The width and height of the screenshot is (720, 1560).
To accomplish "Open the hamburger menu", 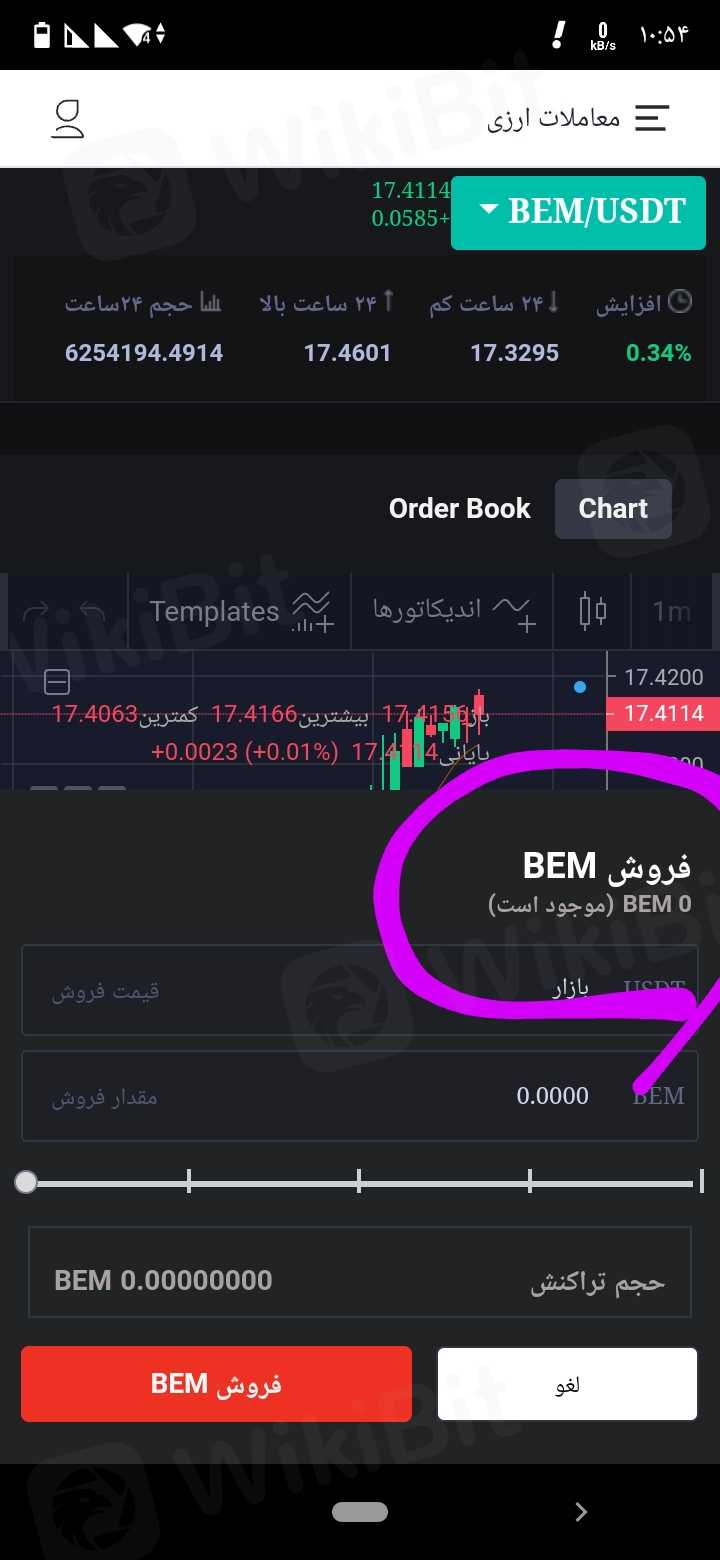I will pyautogui.click(x=651, y=119).
